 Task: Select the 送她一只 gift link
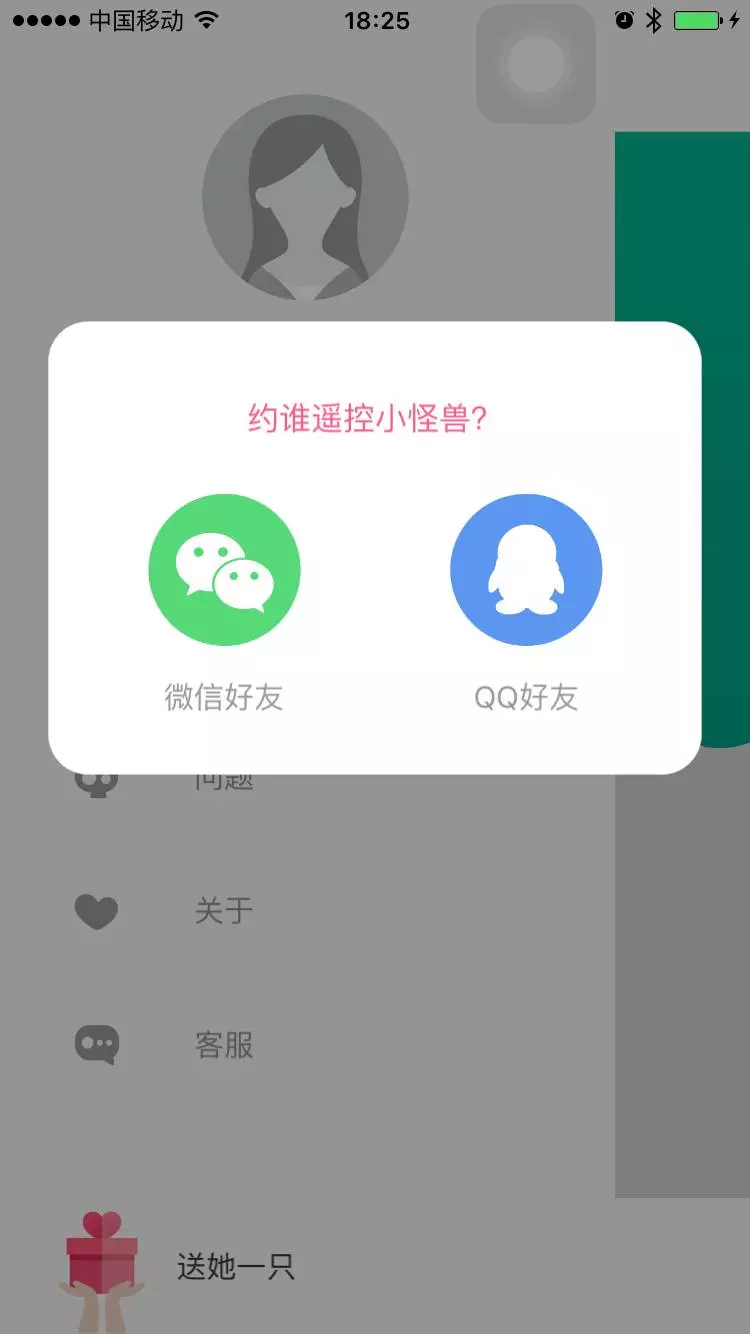pos(235,1266)
